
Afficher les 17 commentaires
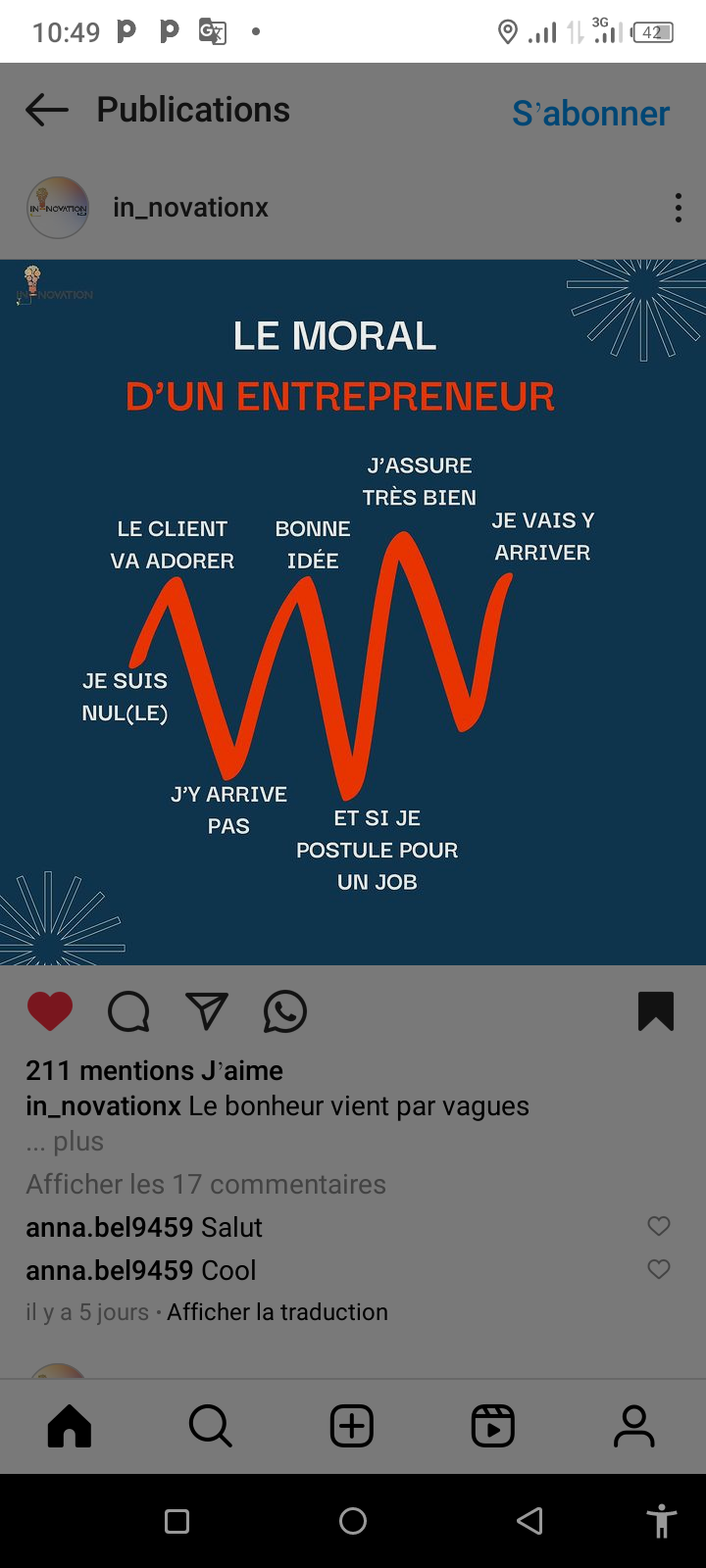point(206,1184)
